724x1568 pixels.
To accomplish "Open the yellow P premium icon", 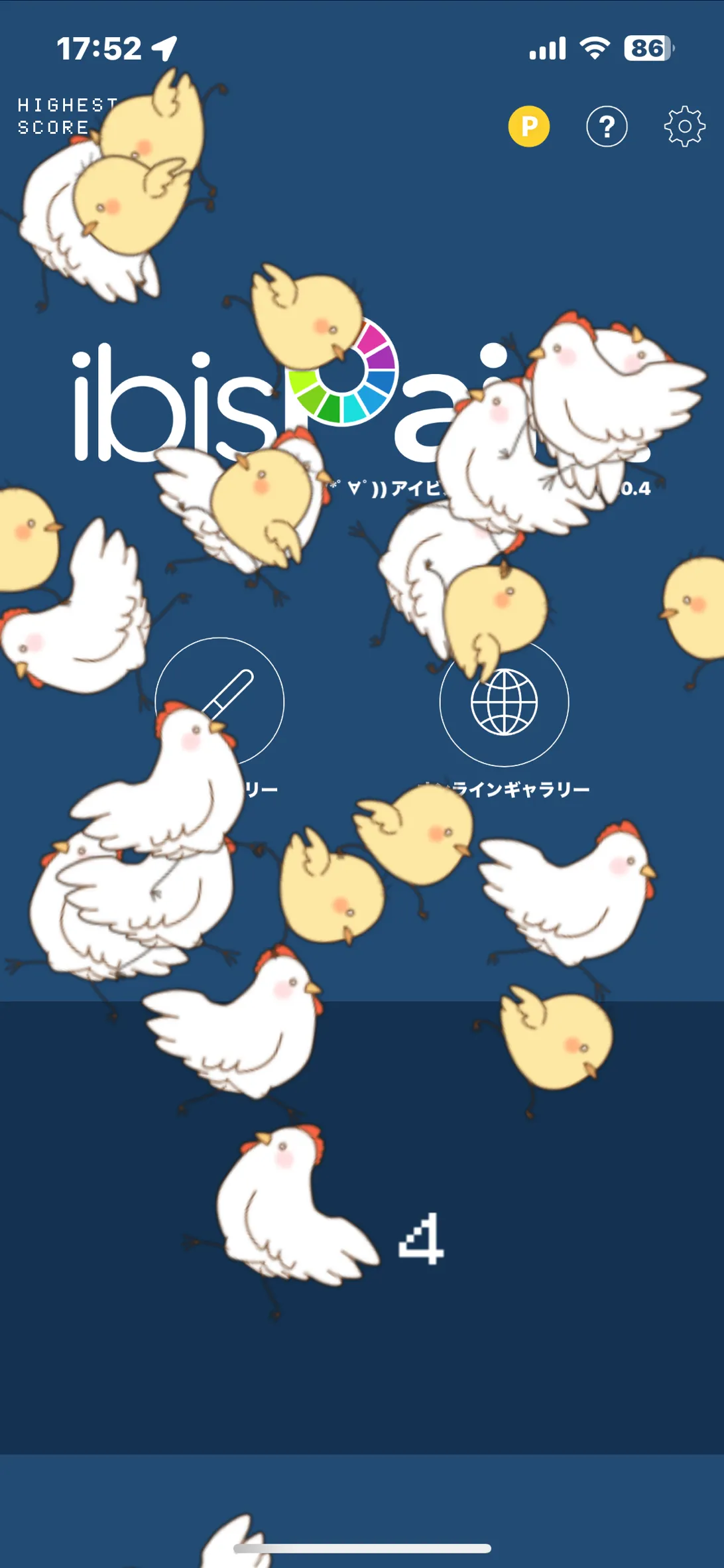I will 528,126.
